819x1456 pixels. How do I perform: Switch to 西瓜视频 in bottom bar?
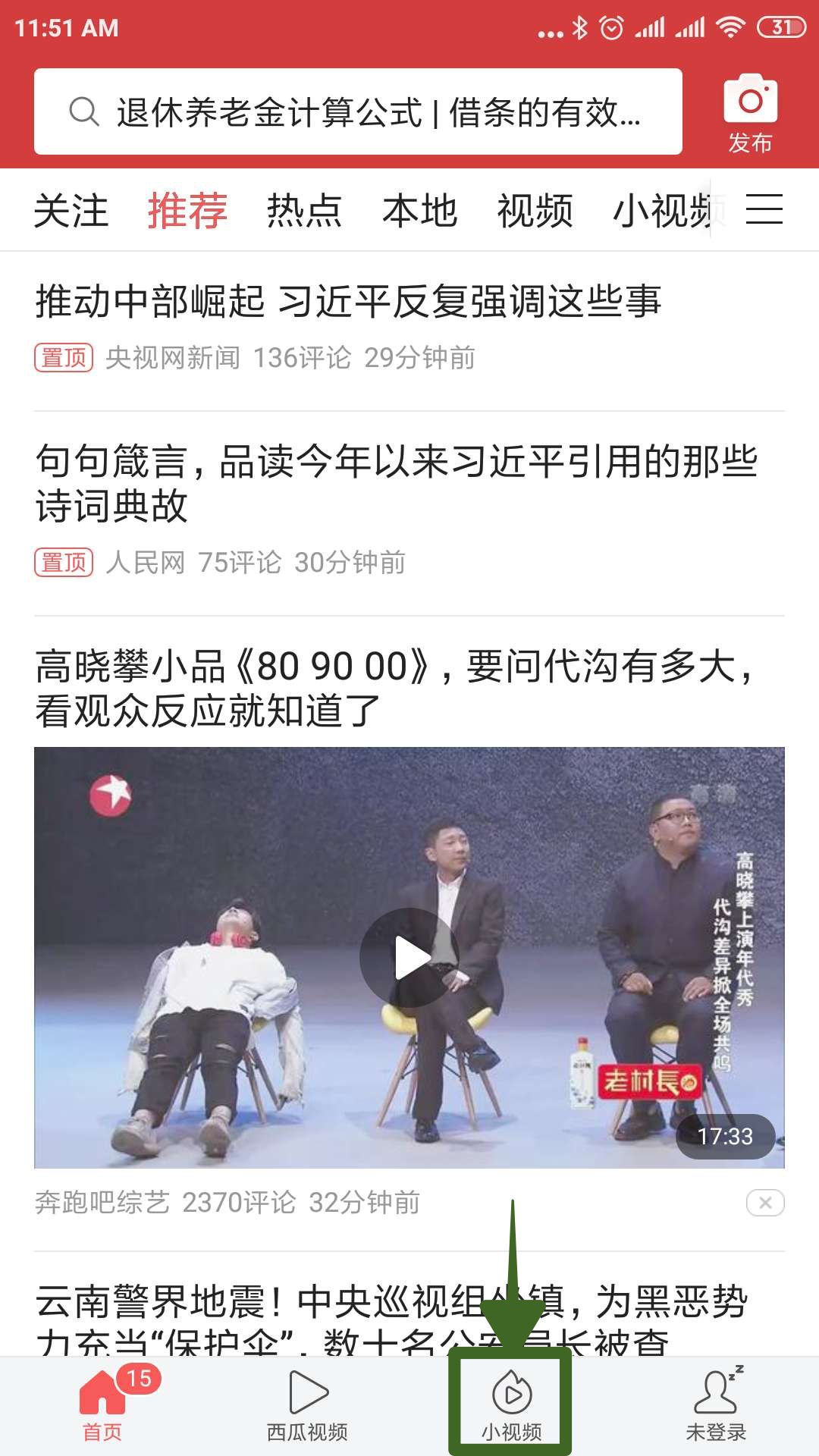(307, 1404)
